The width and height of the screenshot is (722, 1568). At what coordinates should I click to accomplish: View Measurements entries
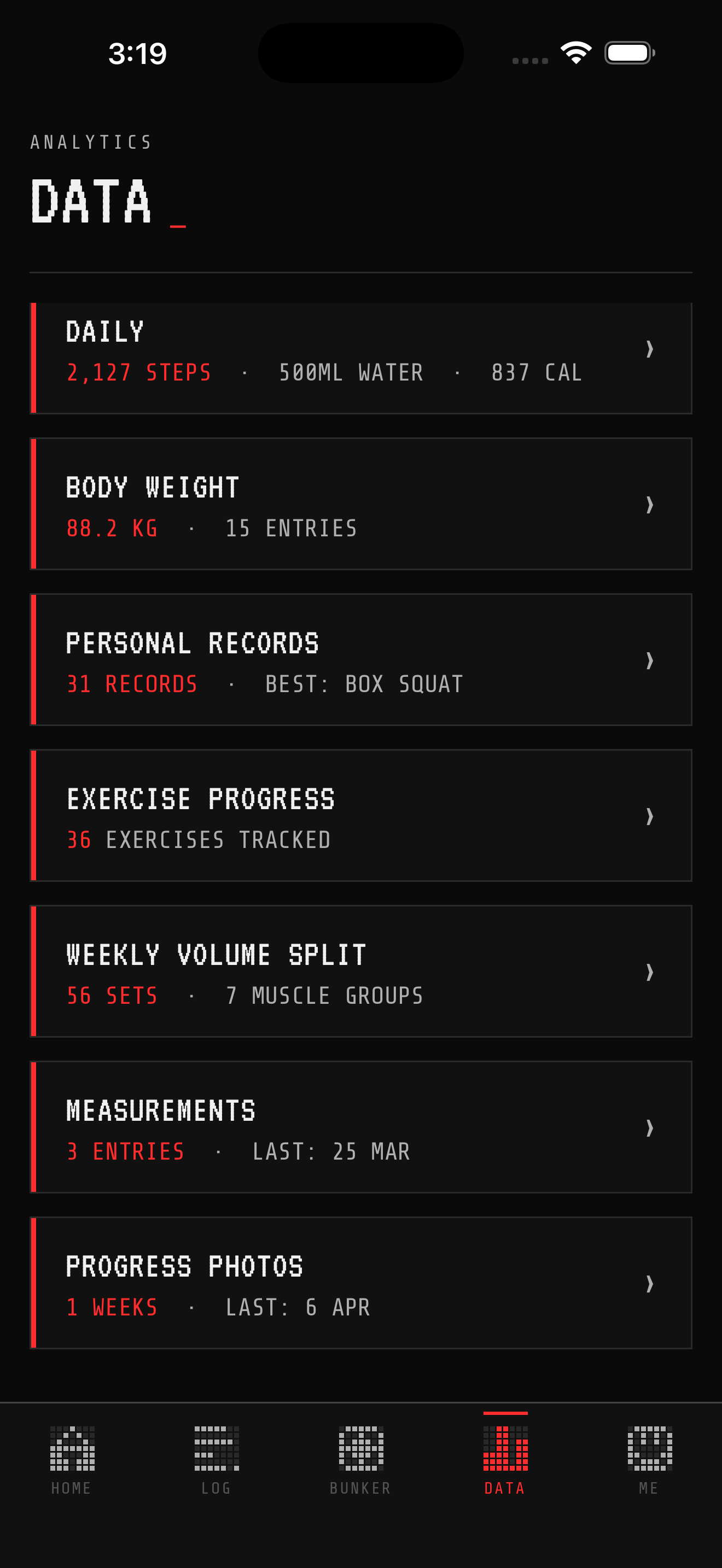[x=360, y=1127]
